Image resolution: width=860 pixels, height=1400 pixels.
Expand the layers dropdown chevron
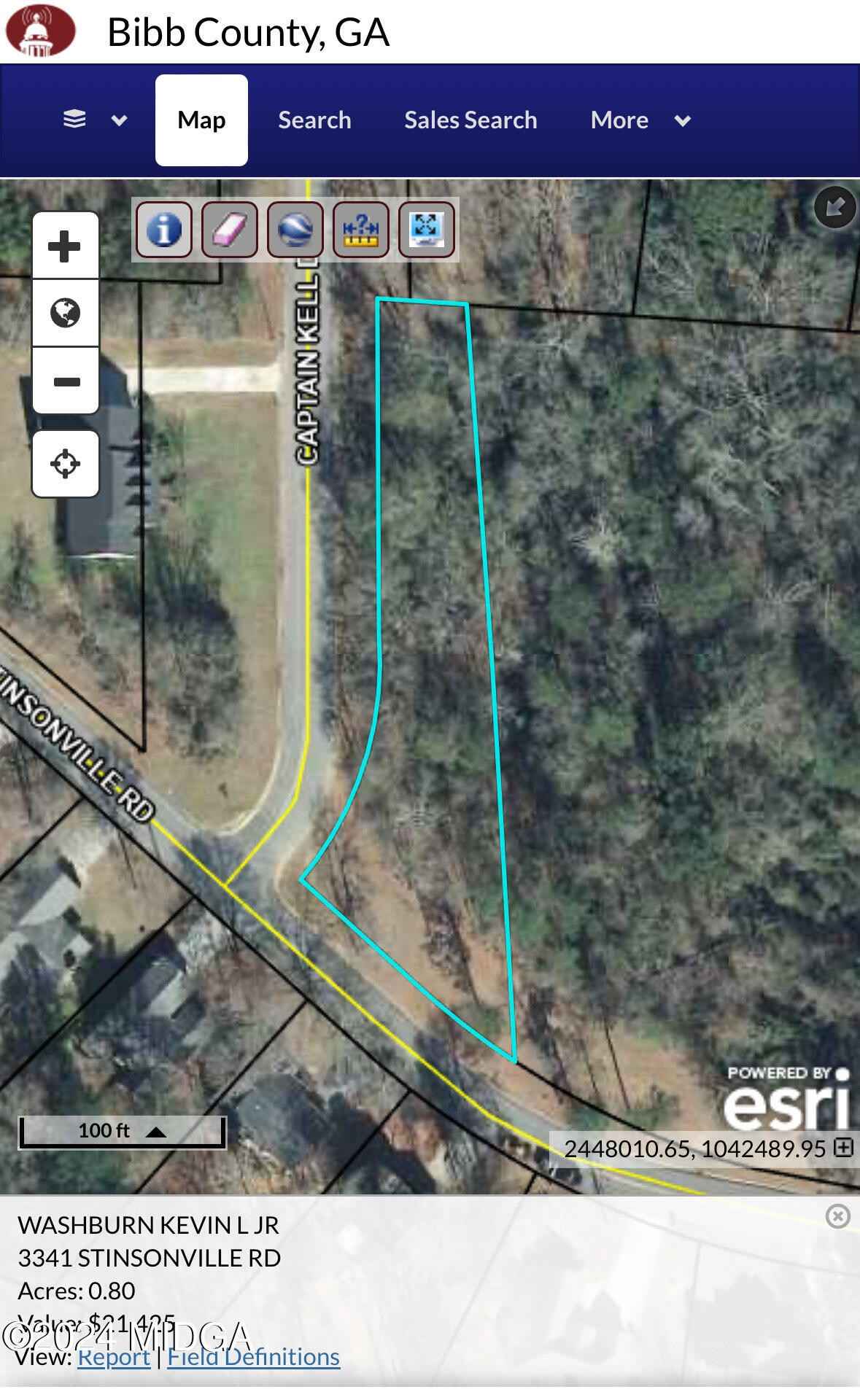(x=119, y=120)
